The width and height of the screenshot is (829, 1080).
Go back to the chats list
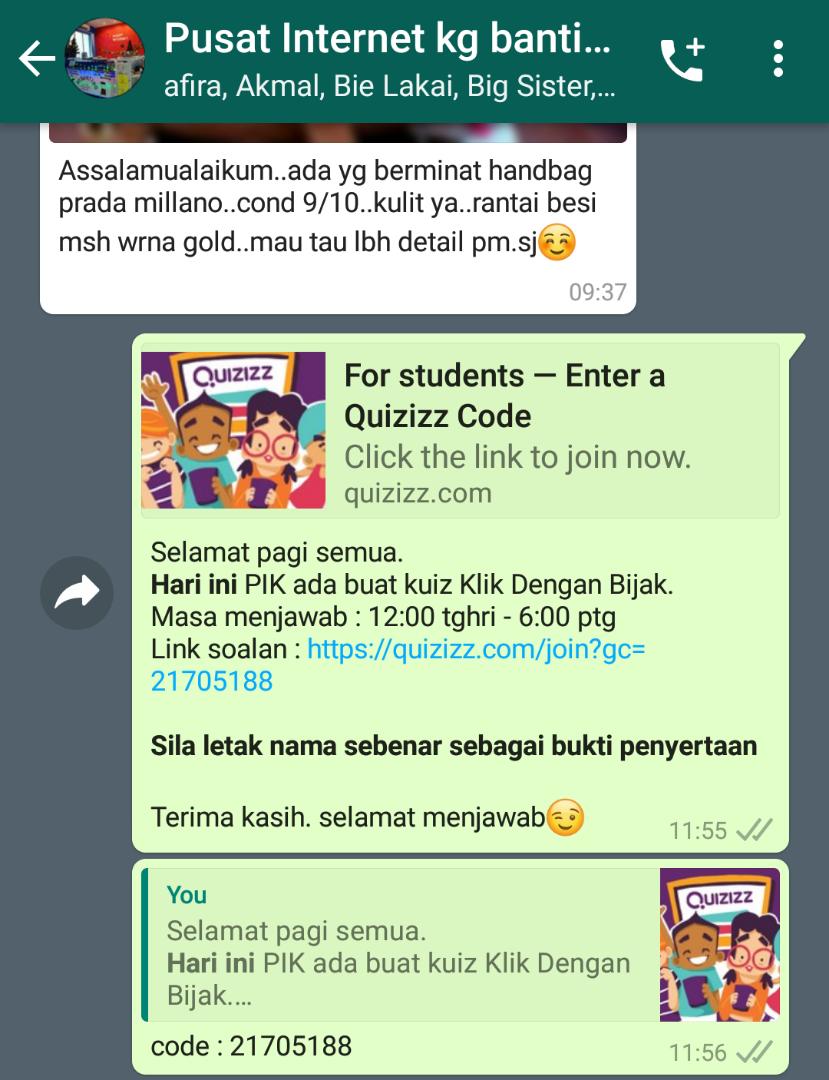[x=36, y=60]
